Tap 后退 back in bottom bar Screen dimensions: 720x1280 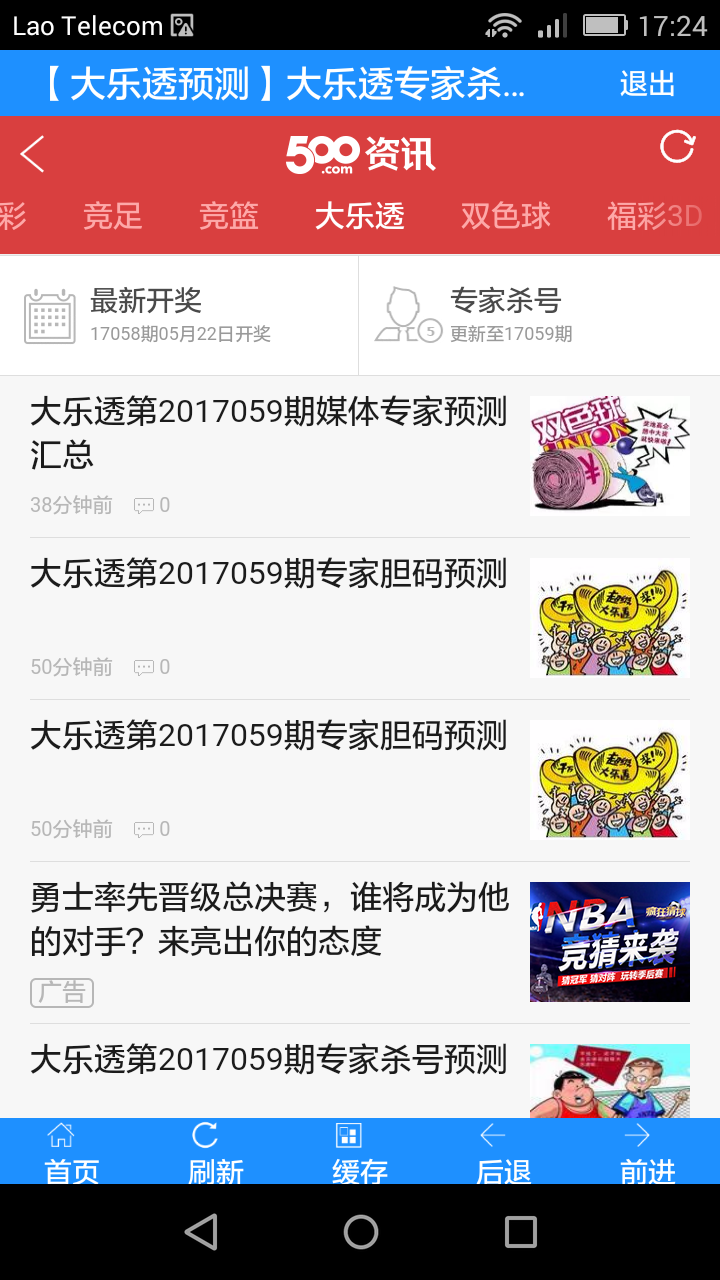[x=504, y=1152]
